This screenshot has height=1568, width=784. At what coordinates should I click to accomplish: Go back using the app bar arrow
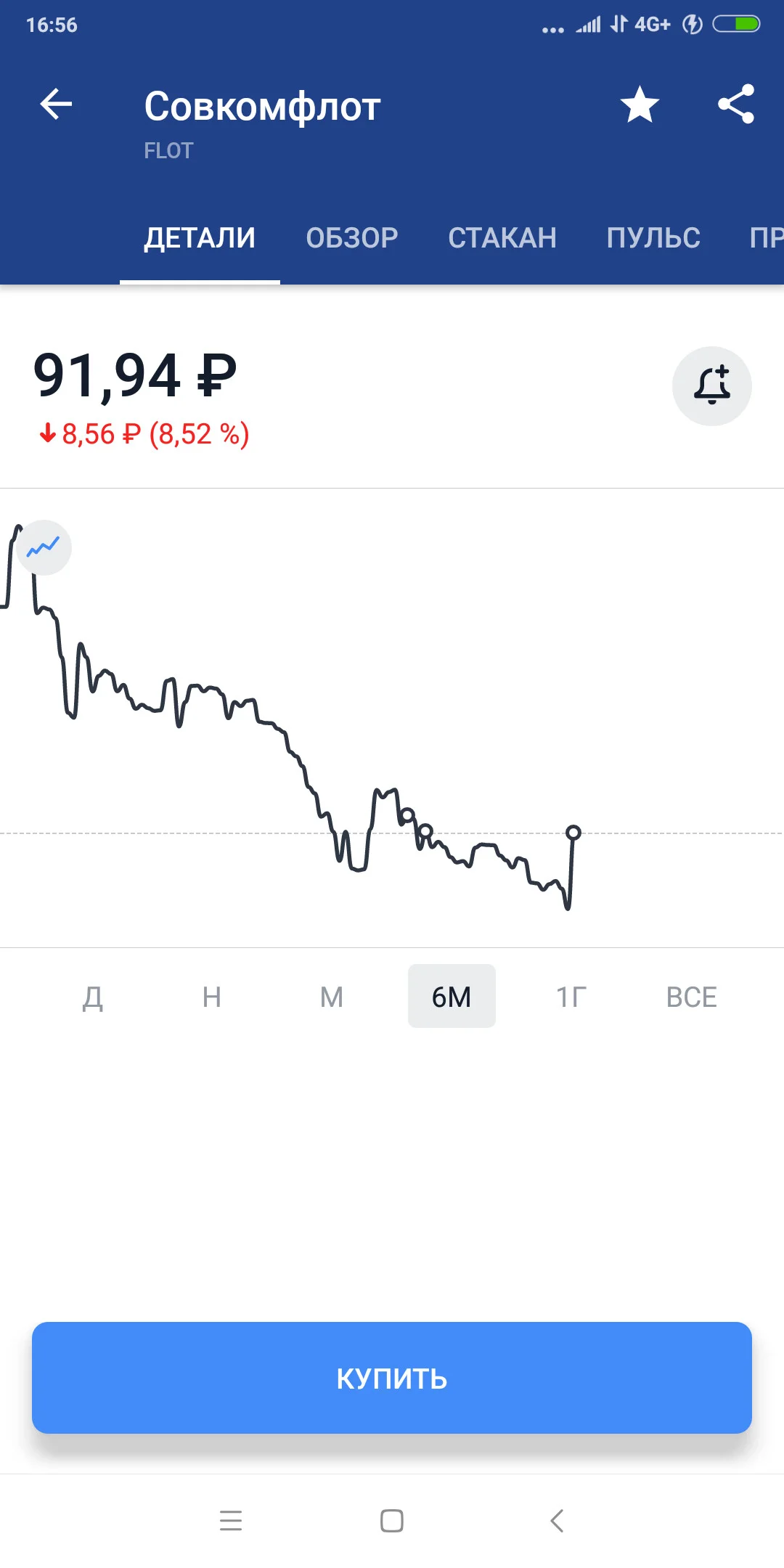56,105
